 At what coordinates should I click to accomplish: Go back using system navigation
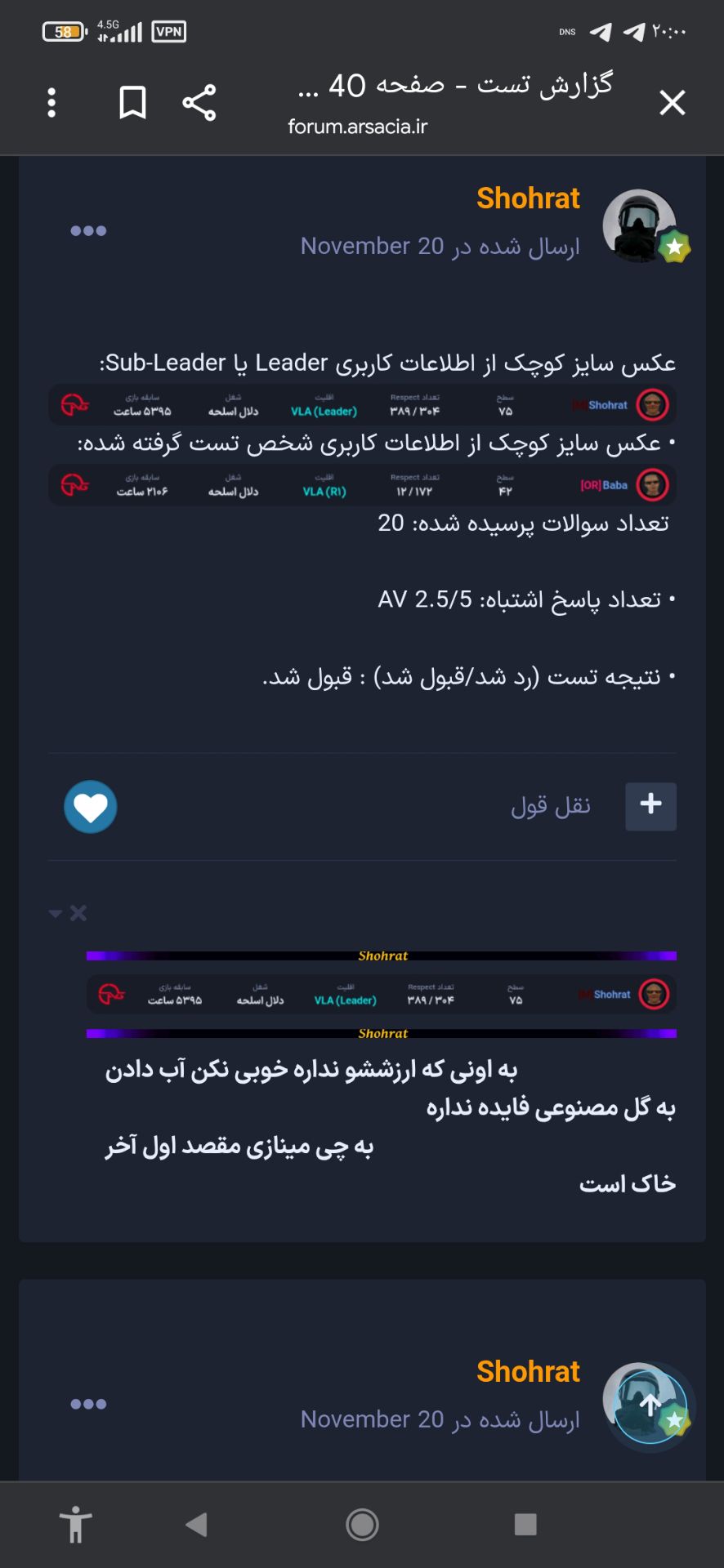click(x=196, y=1524)
